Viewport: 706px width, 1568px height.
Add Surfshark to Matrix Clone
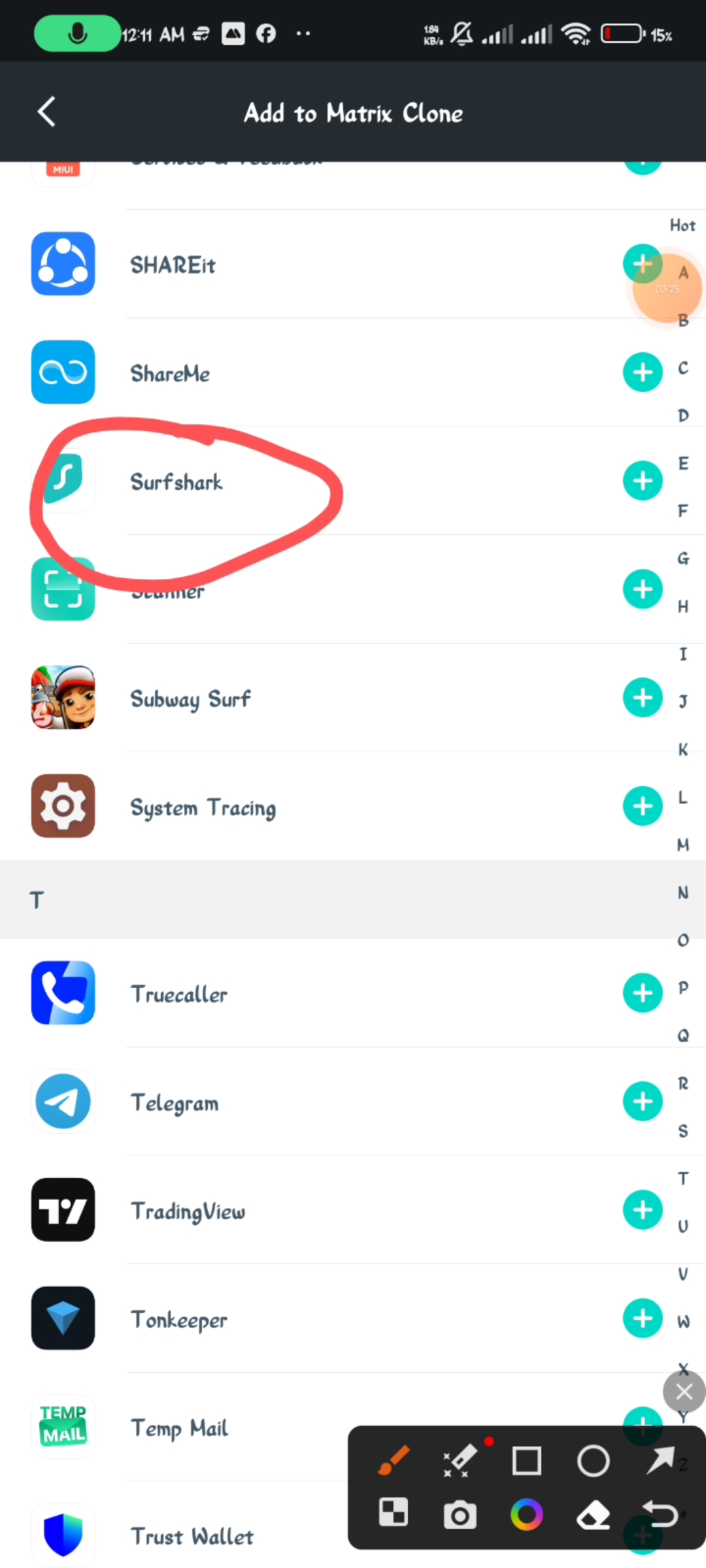click(x=643, y=481)
